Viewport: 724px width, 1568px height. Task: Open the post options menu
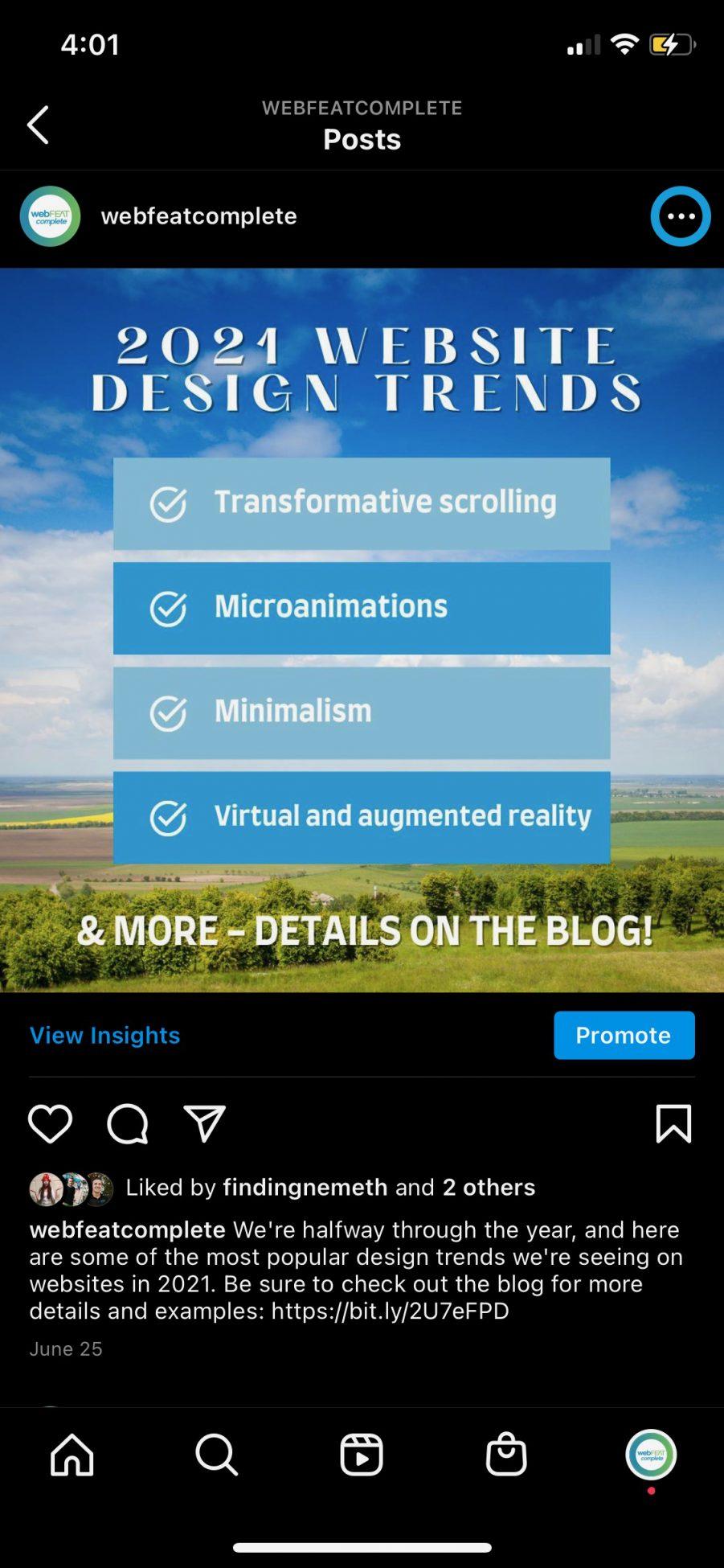pos(680,216)
